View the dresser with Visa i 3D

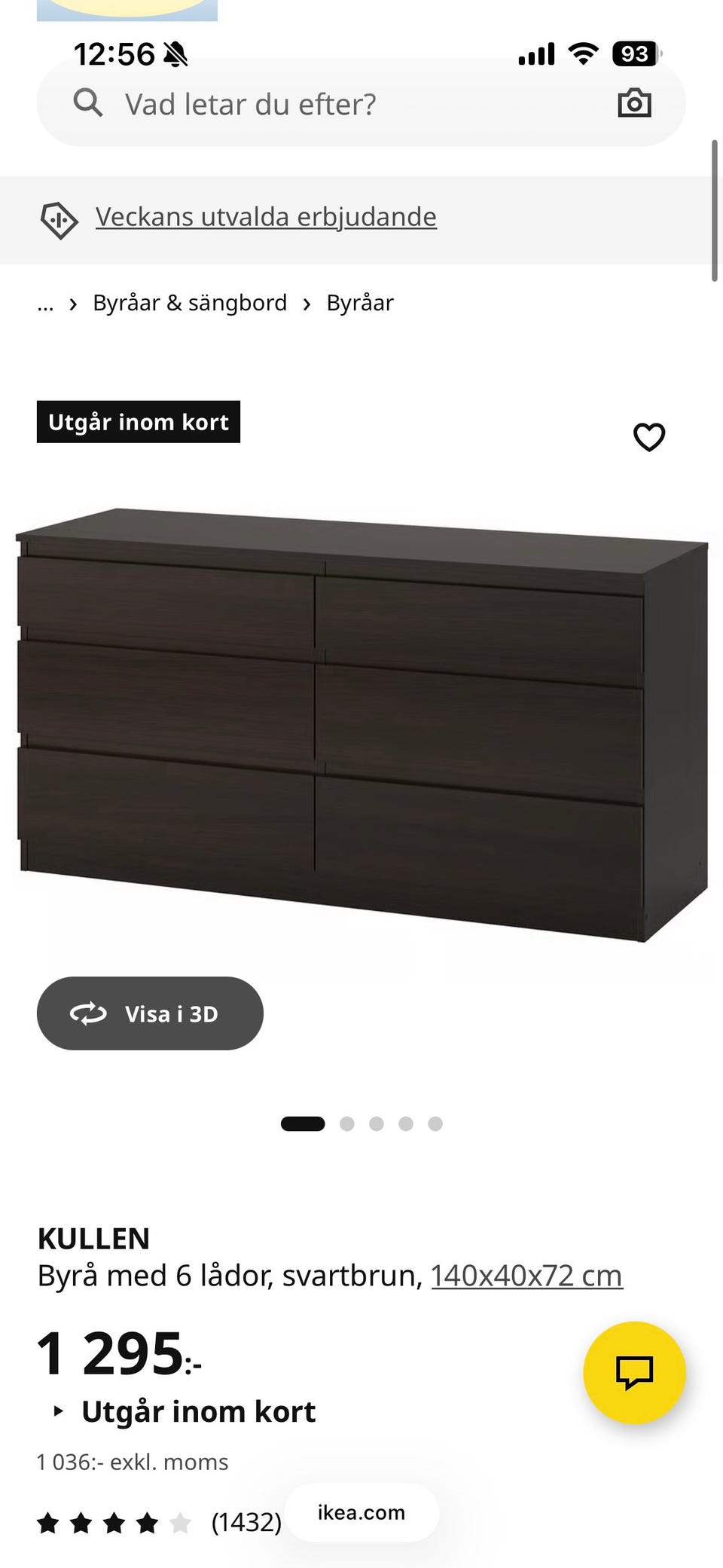(150, 1013)
